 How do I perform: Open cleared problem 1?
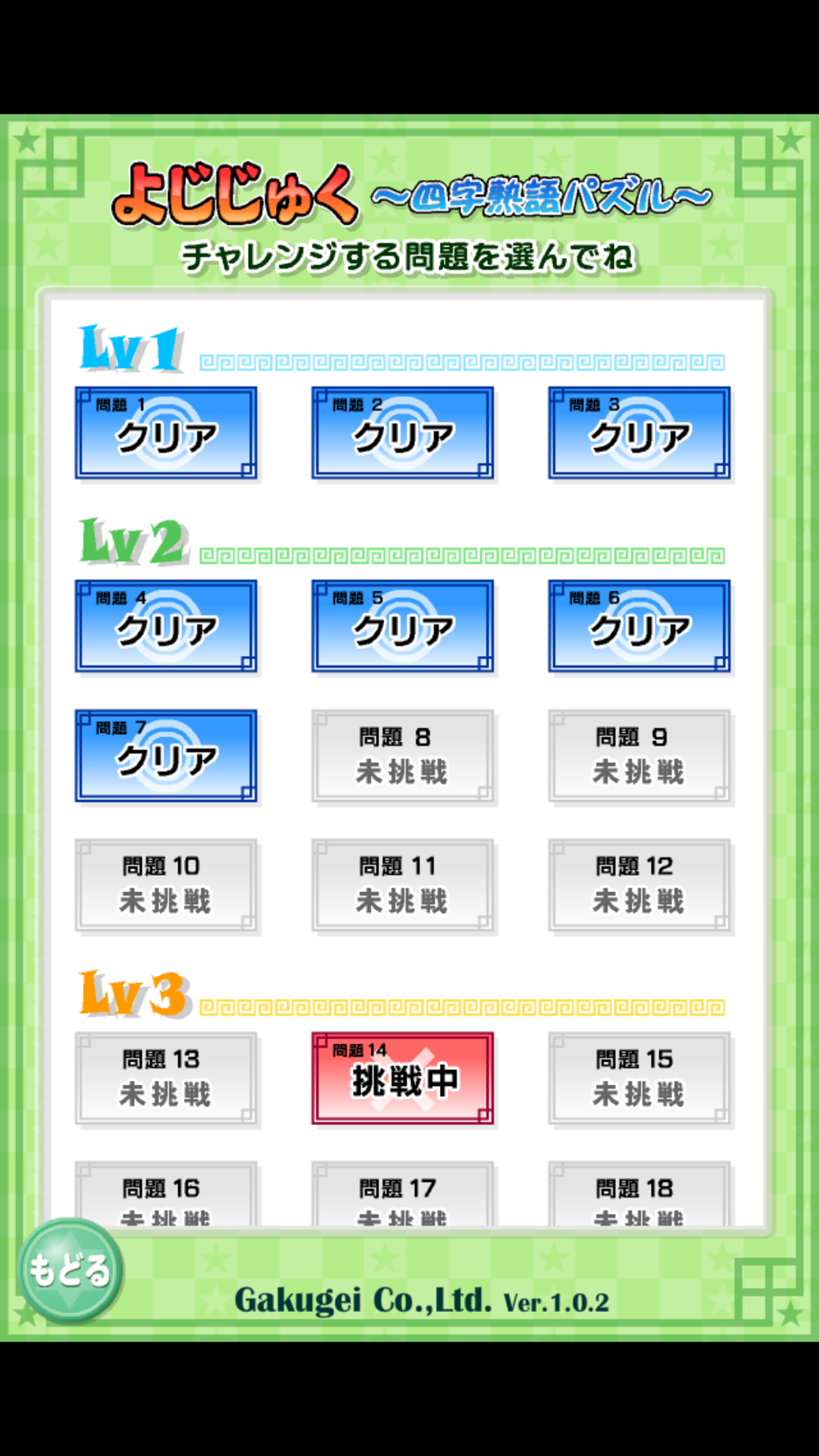tap(166, 433)
